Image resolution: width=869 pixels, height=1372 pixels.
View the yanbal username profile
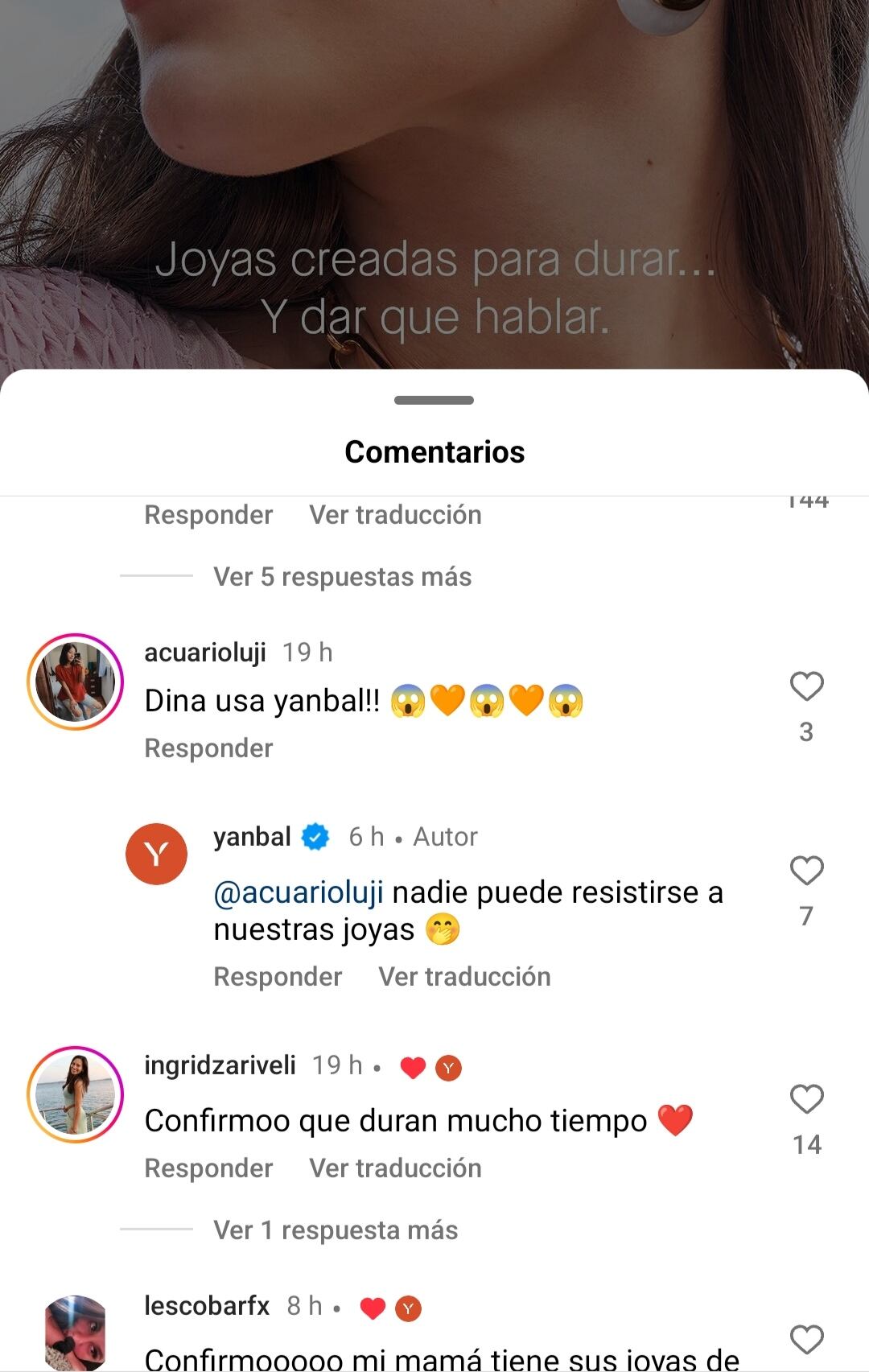(252, 837)
